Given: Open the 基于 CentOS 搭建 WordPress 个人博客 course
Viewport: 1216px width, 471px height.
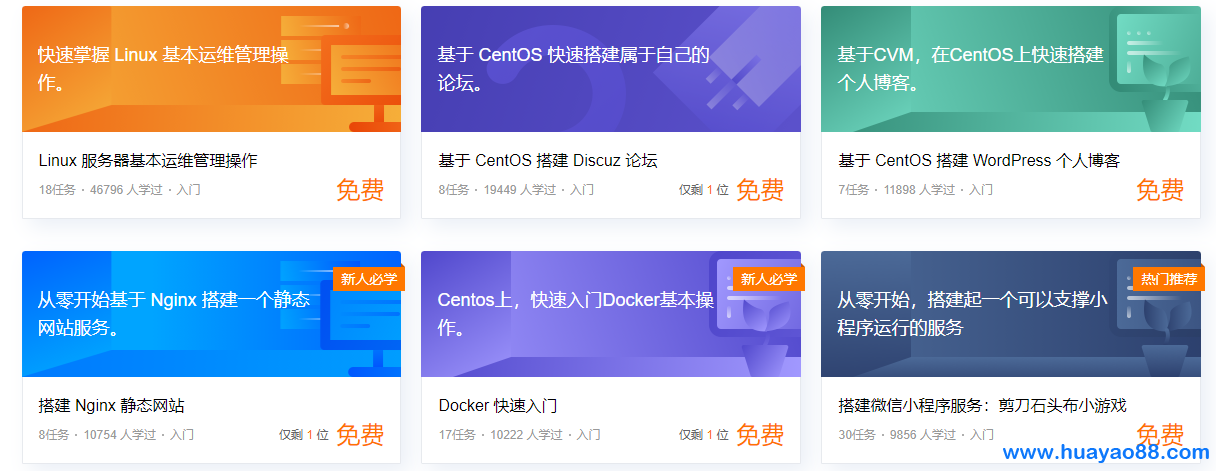Looking at the screenshot, I should (978, 160).
